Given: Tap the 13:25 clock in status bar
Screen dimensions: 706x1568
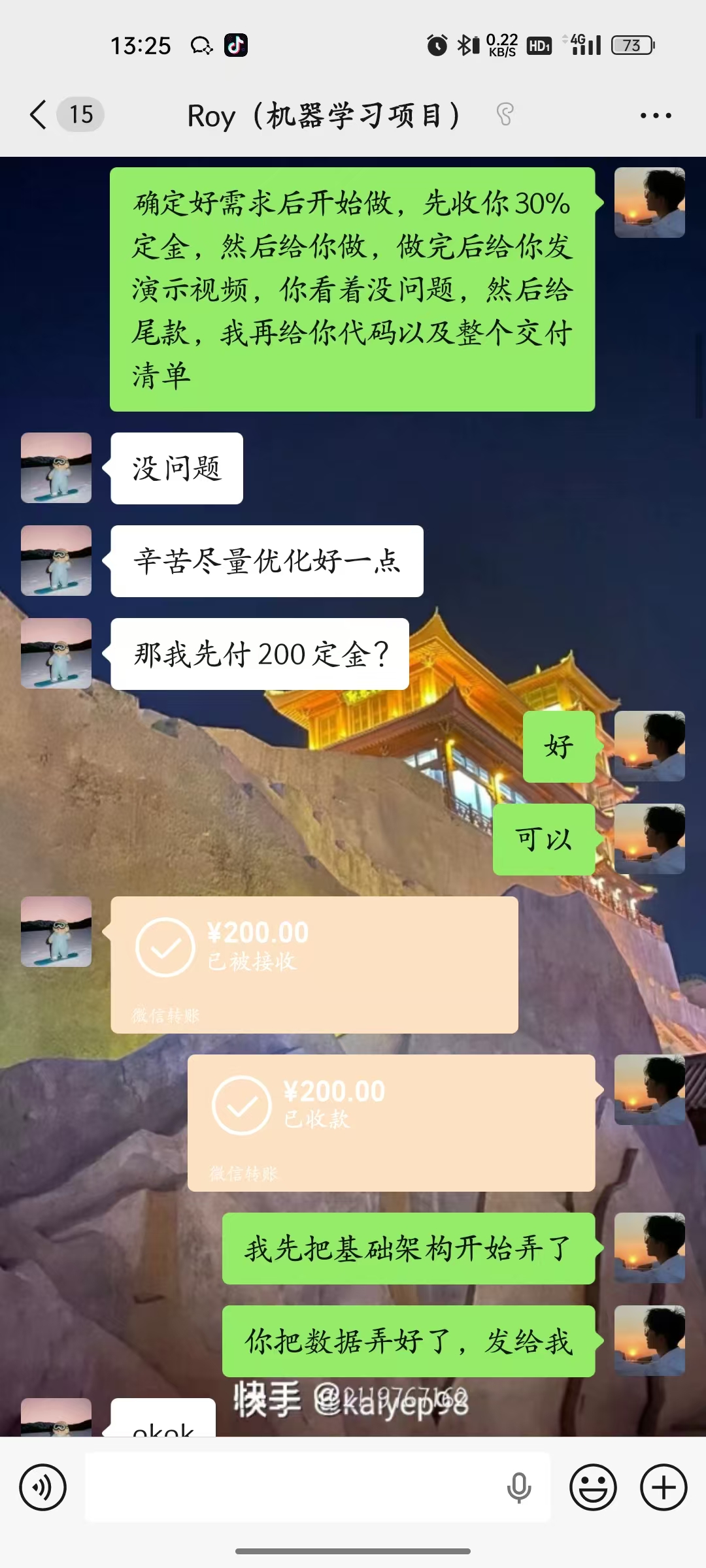Looking at the screenshot, I should [143, 44].
